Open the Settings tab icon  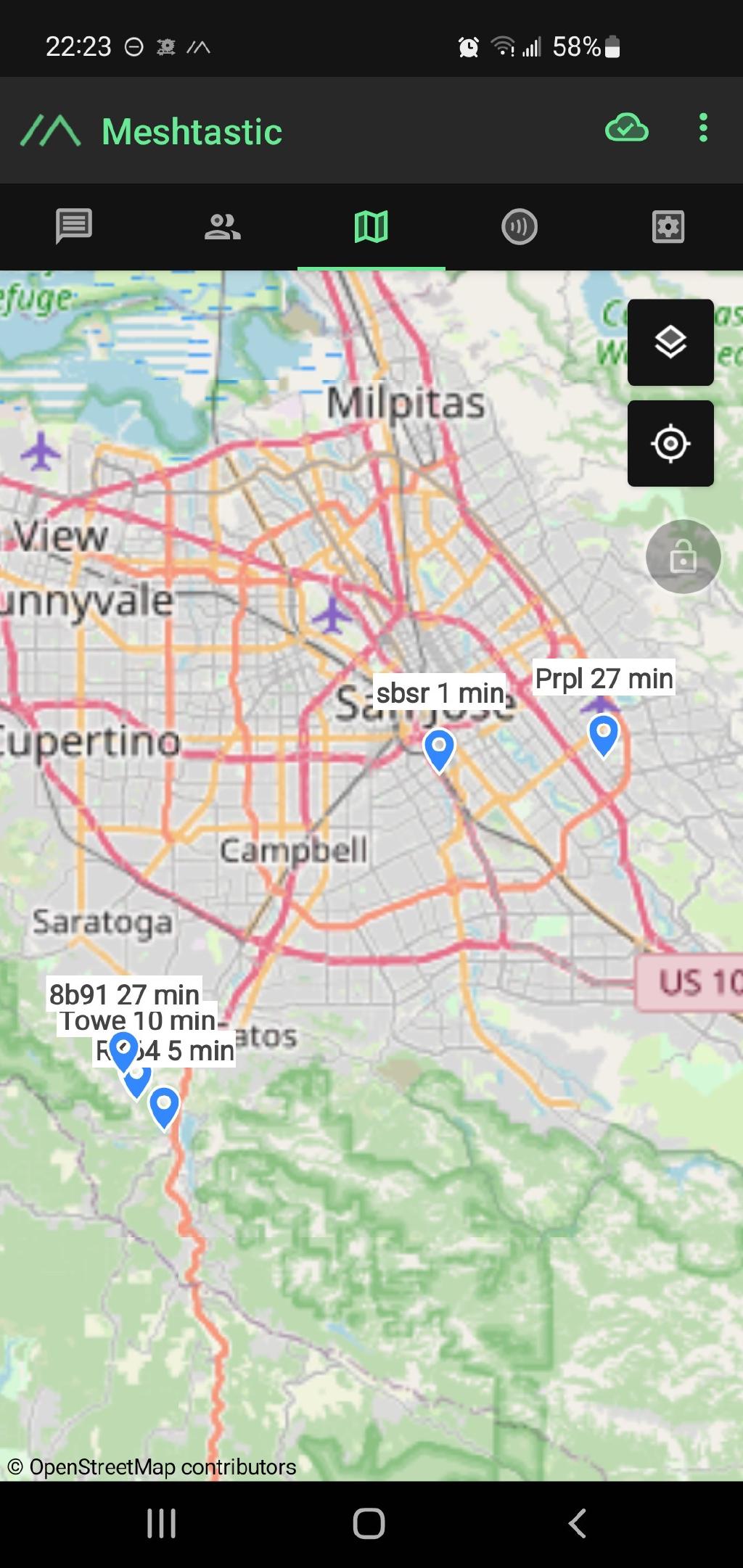pyautogui.click(x=669, y=226)
